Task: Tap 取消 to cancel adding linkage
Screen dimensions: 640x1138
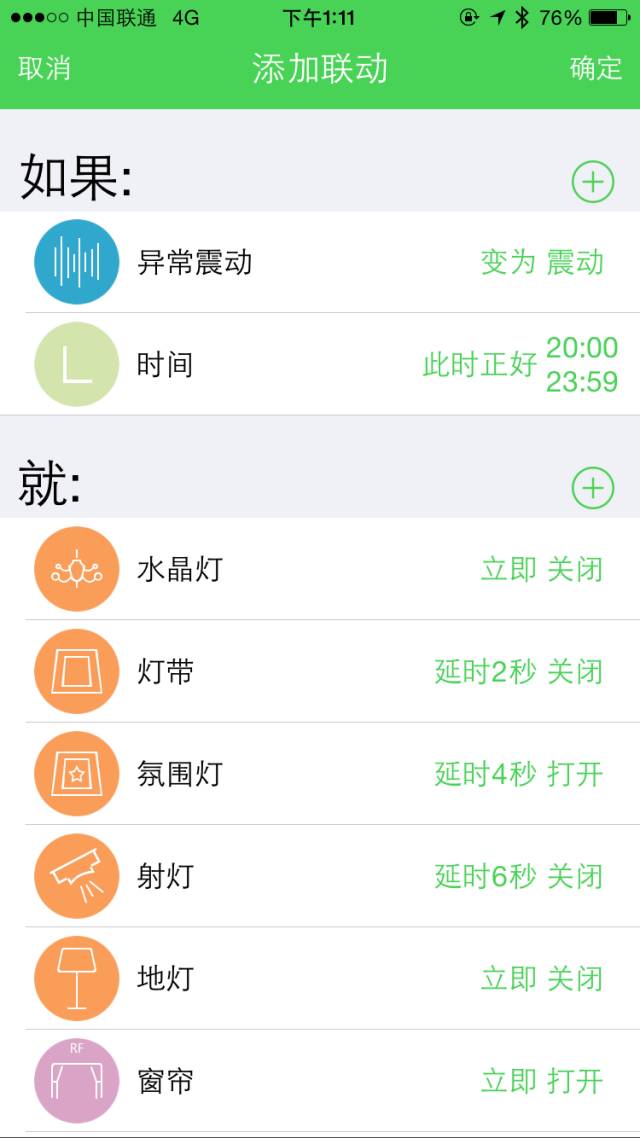Action: tap(44, 68)
